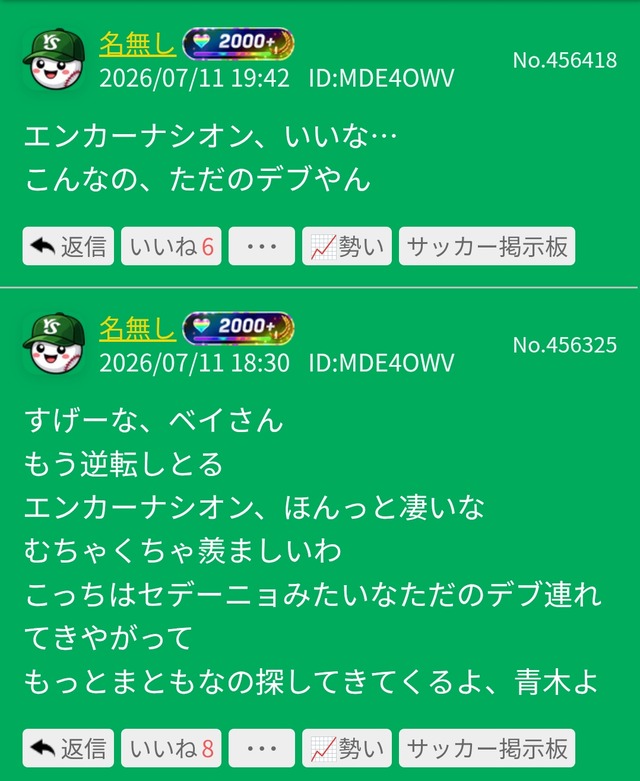Reply to post No.456418

68,246
